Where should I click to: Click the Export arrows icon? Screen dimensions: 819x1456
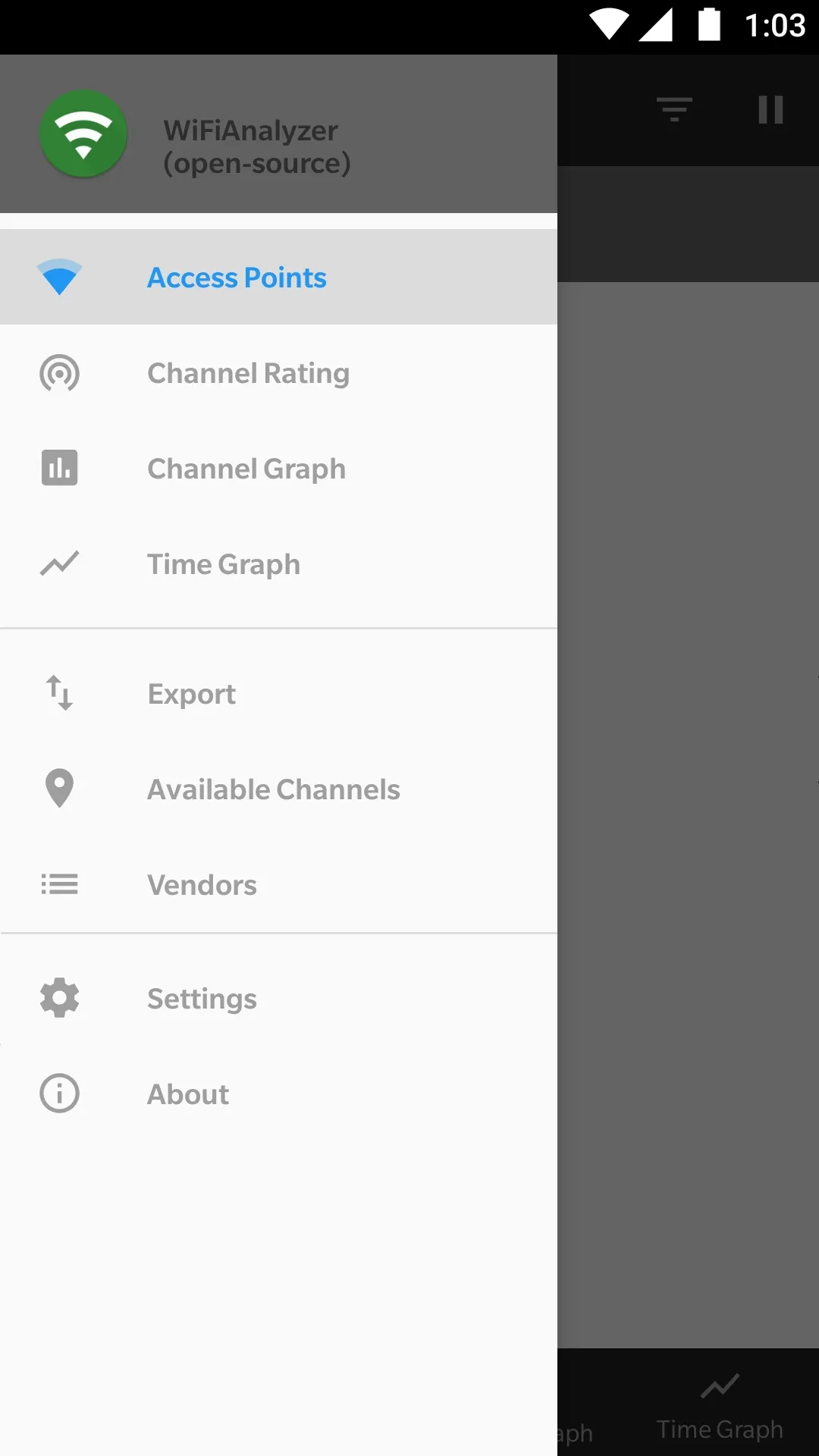[59, 693]
